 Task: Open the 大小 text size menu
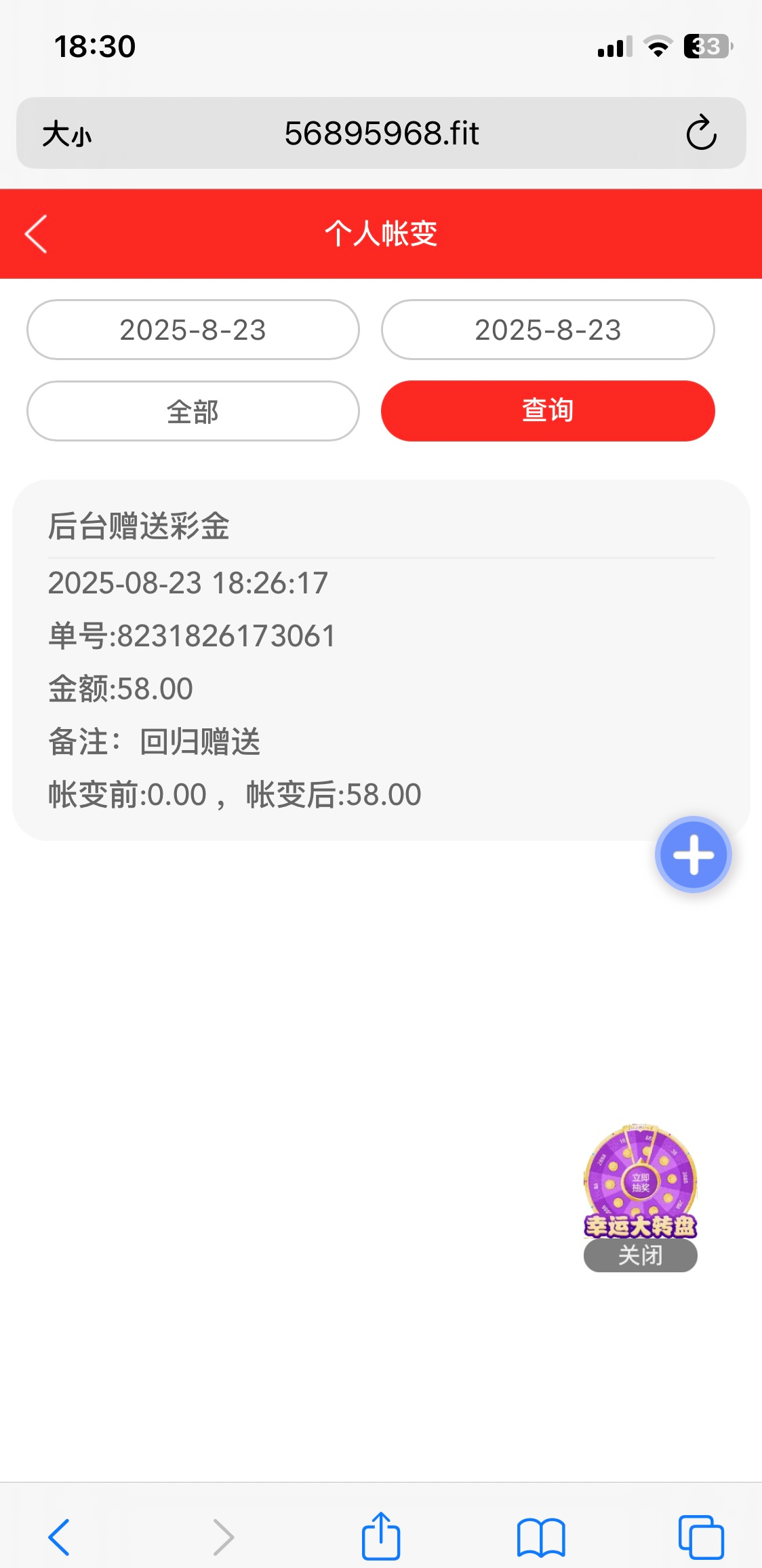[x=66, y=134]
